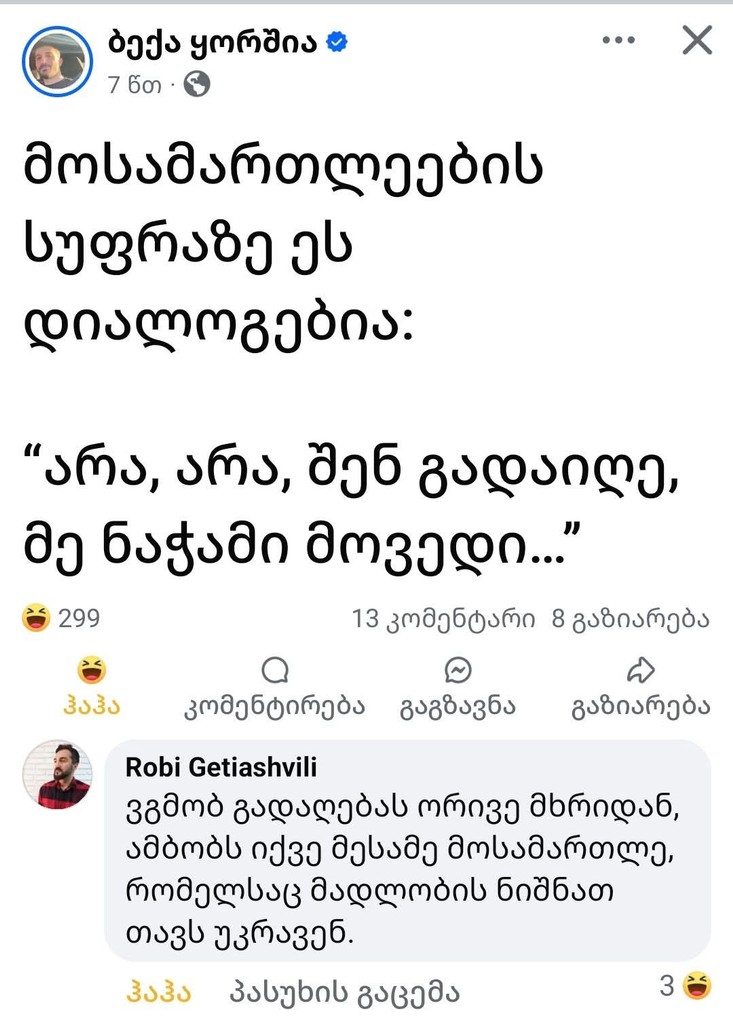Close the post view
The width and height of the screenshot is (733, 1024).
[x=696, y=41]
